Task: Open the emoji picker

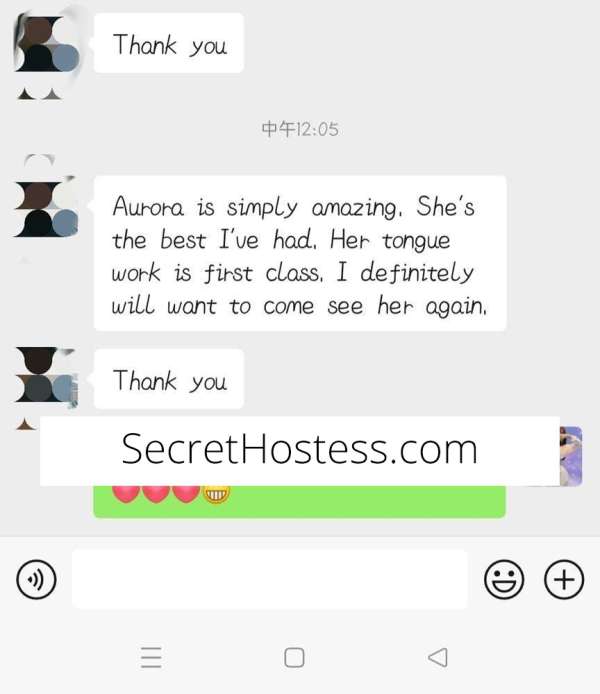Action: coord(504,579)
